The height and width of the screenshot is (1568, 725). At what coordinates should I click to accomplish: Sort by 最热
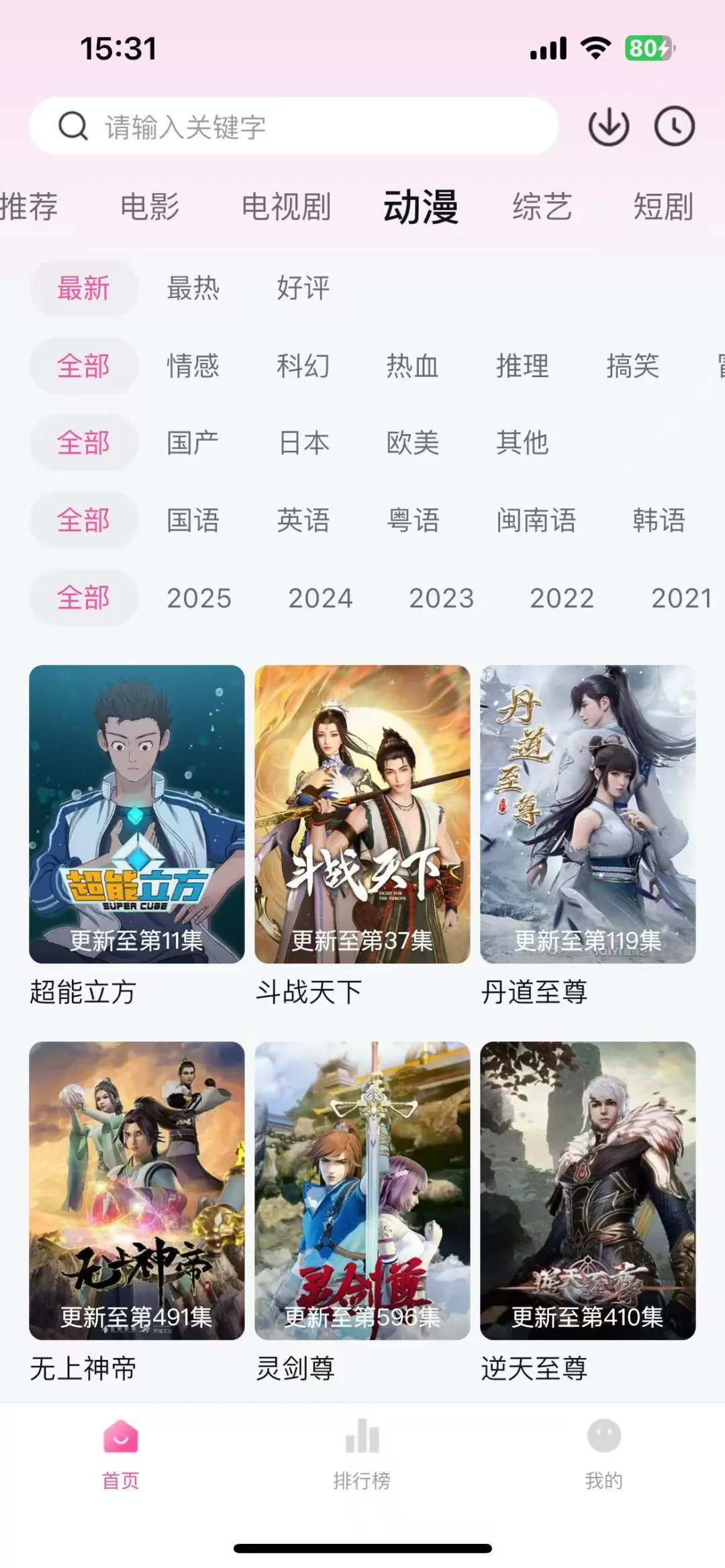[193, 289]
